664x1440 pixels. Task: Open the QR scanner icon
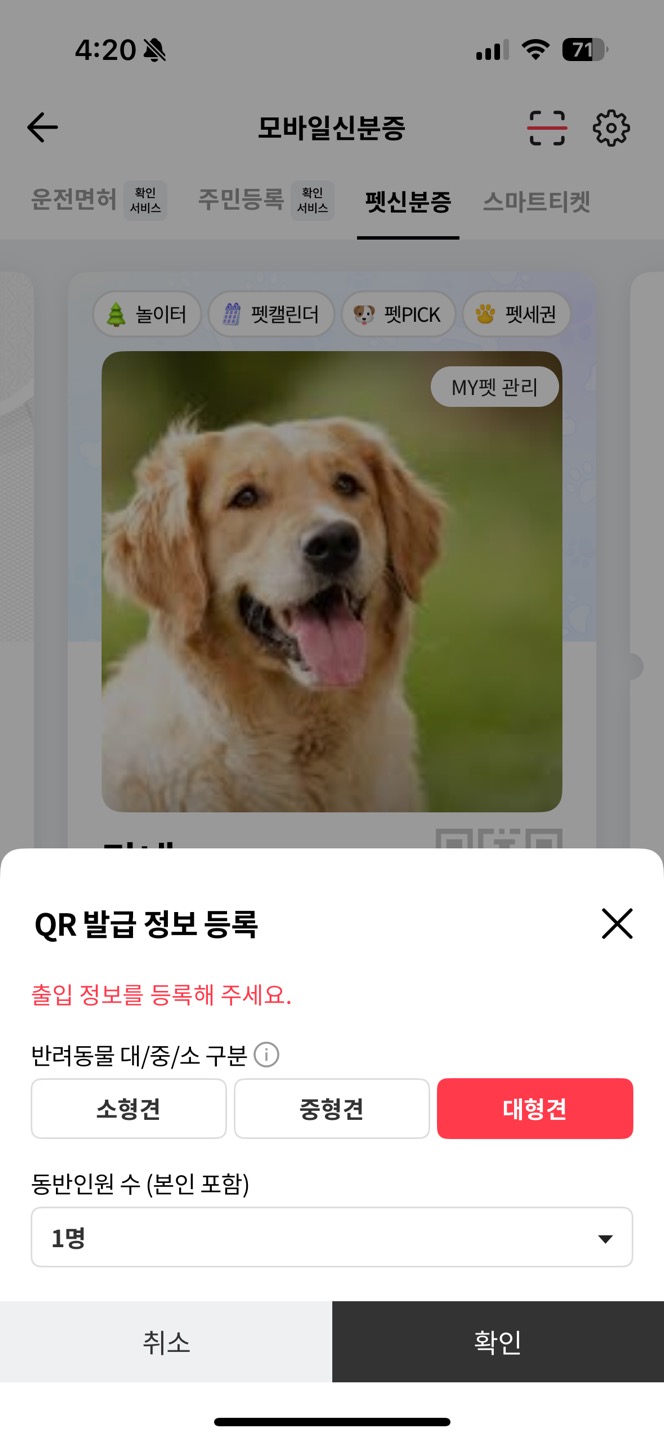[547, 128]
